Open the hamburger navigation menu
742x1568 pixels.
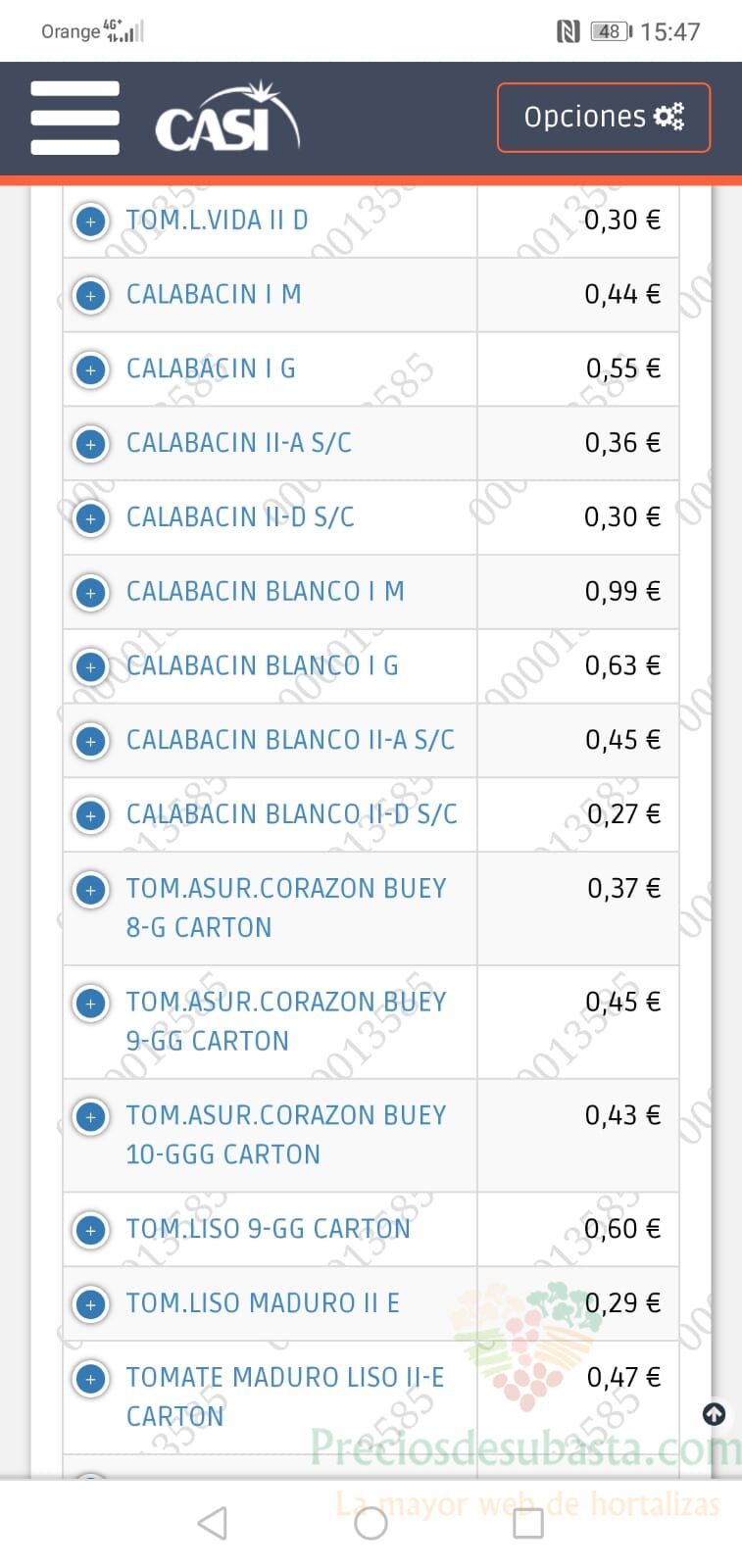point(74,118)
